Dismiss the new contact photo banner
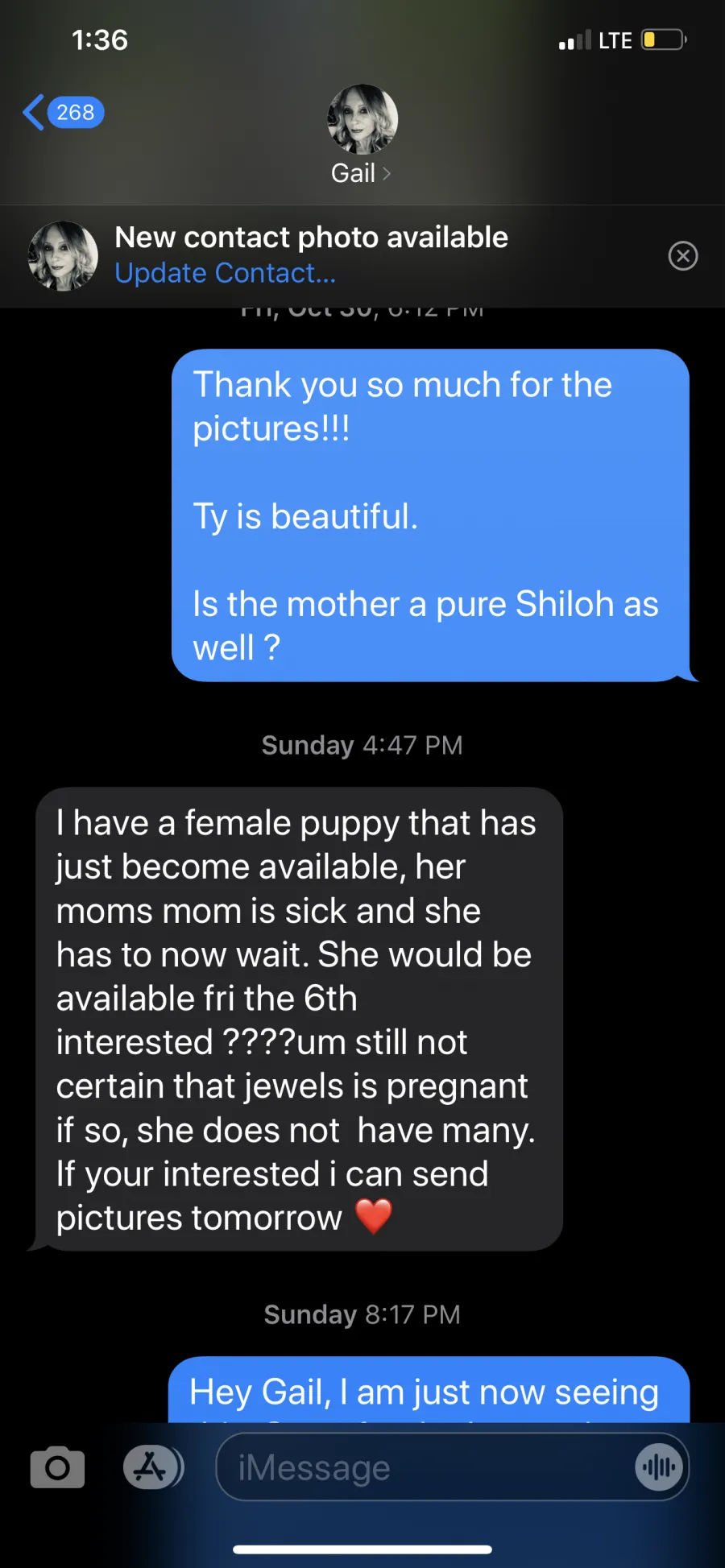Screen dimensions: 725x1568 click(682, 256)
